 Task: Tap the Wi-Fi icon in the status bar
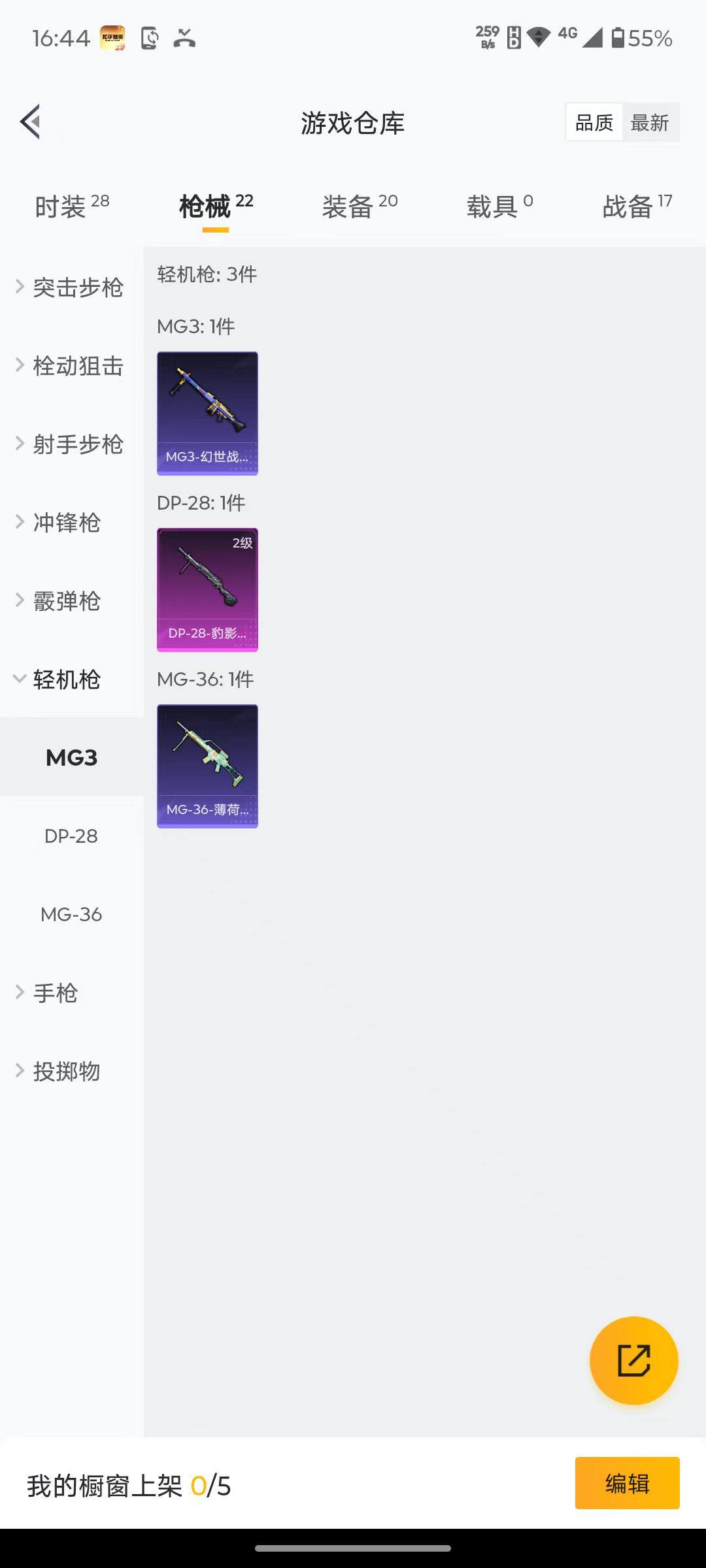537,37
